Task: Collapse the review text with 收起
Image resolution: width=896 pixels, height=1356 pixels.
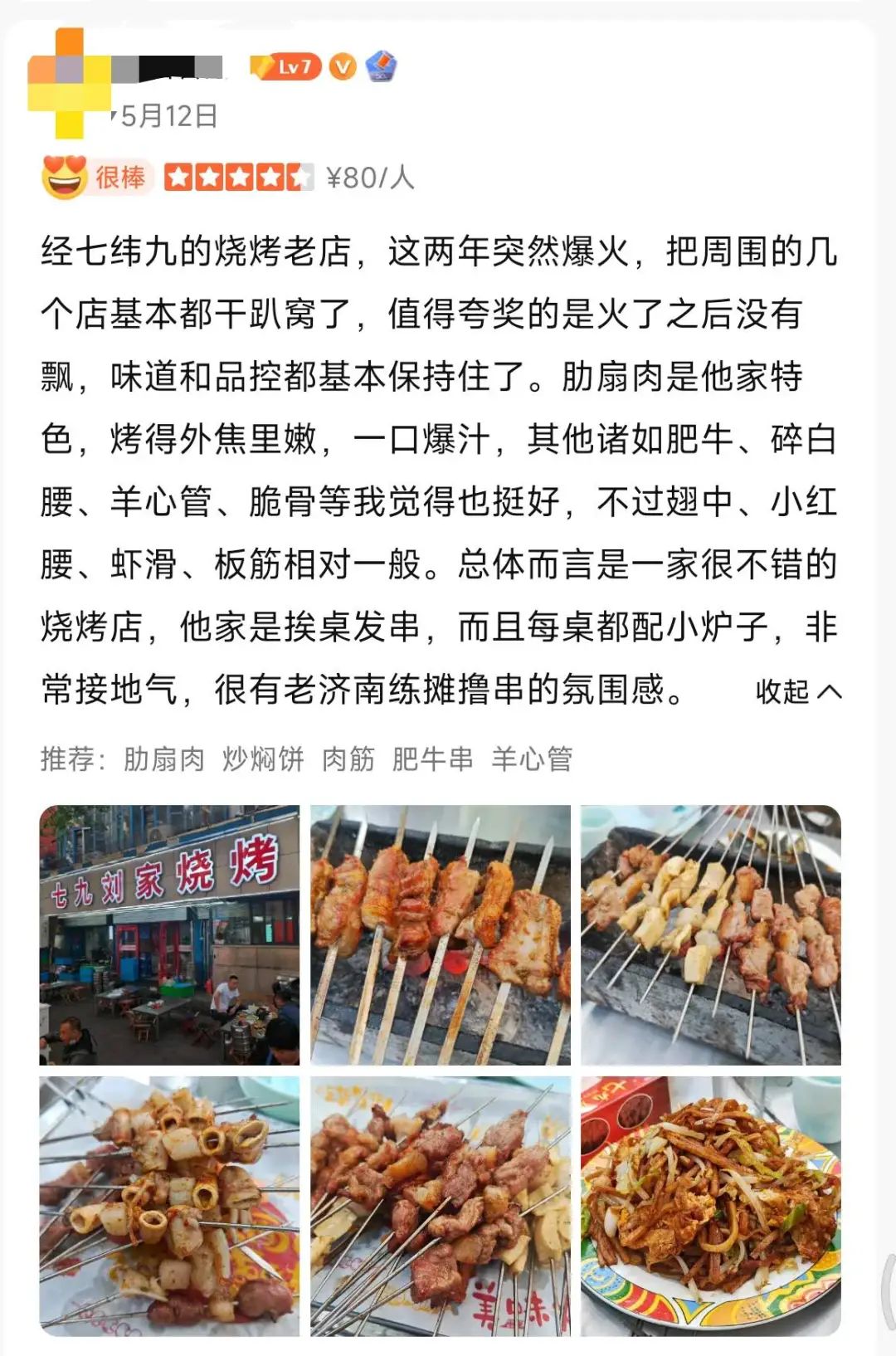Action: tap(798, 691)
